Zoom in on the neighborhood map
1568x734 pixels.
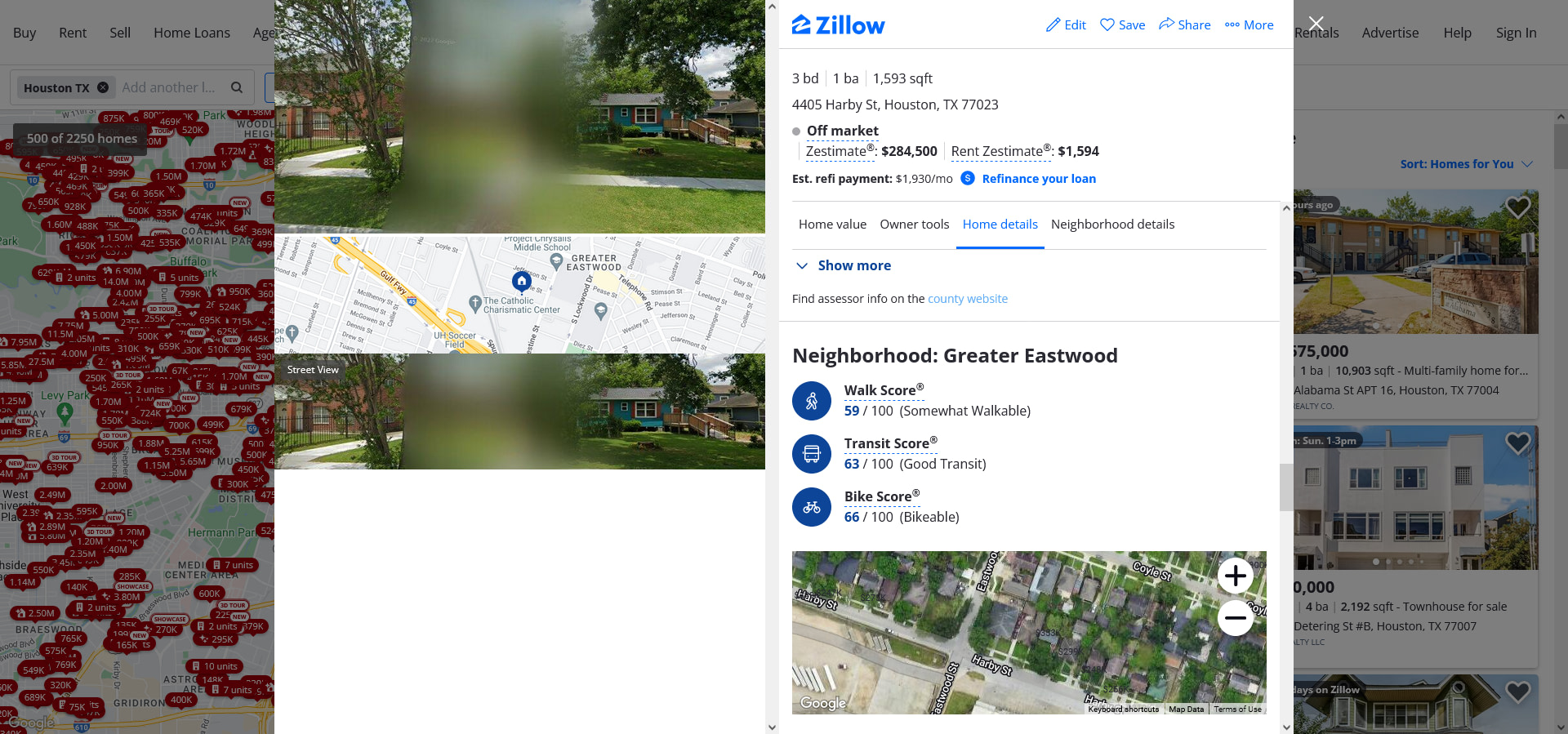pos(1235,576)
